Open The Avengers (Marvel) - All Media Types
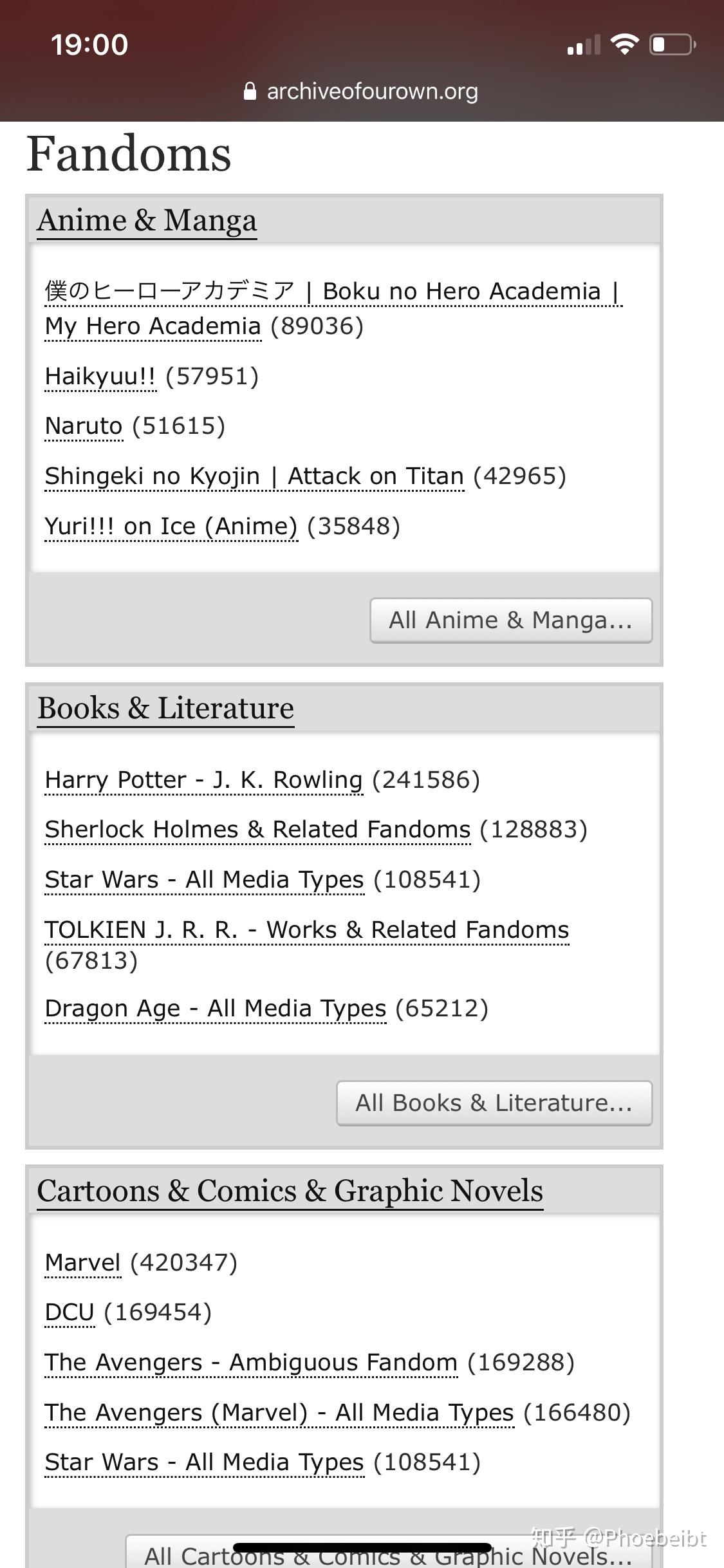 279,1413
